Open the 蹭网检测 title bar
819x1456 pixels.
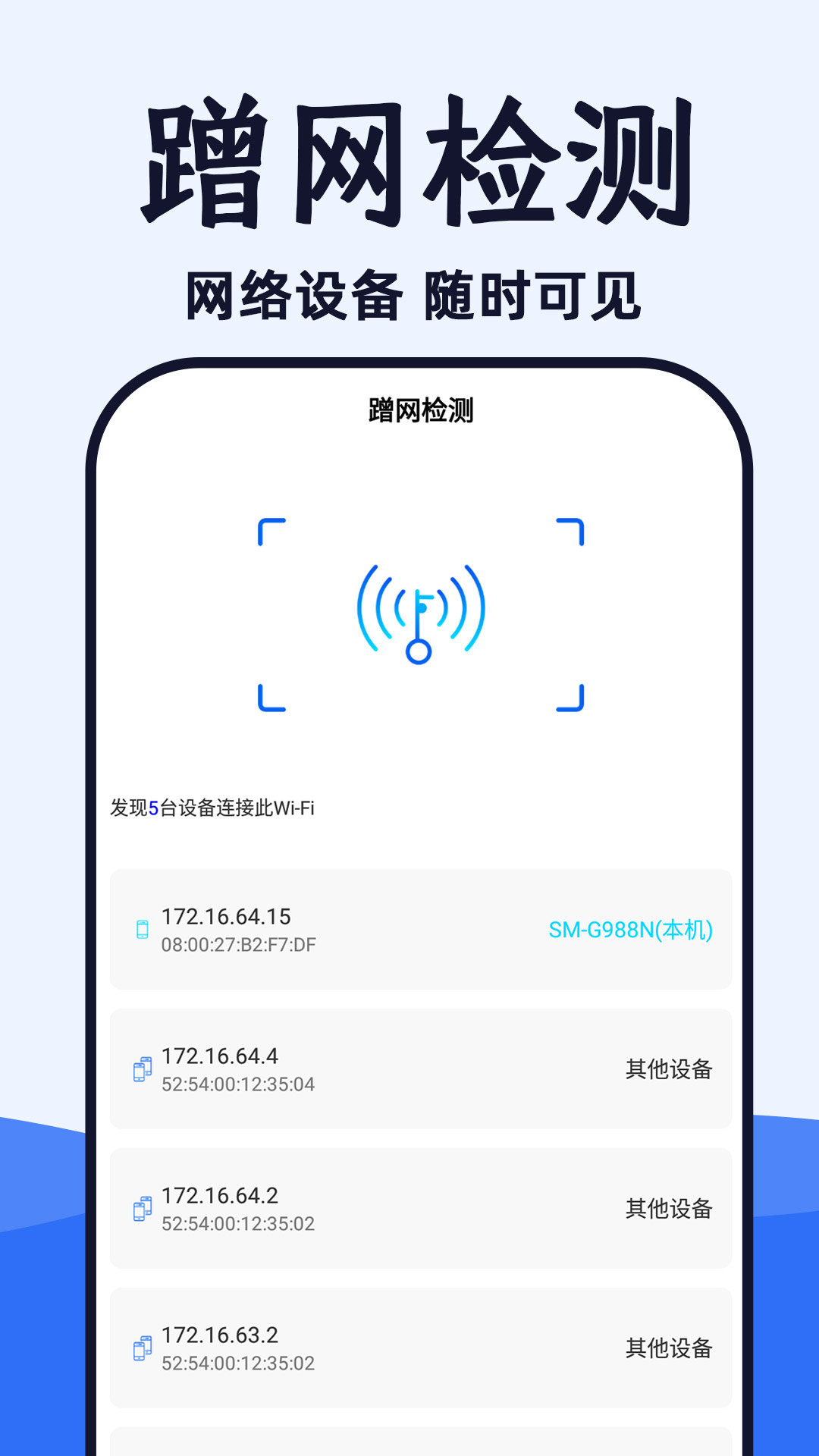422,409
